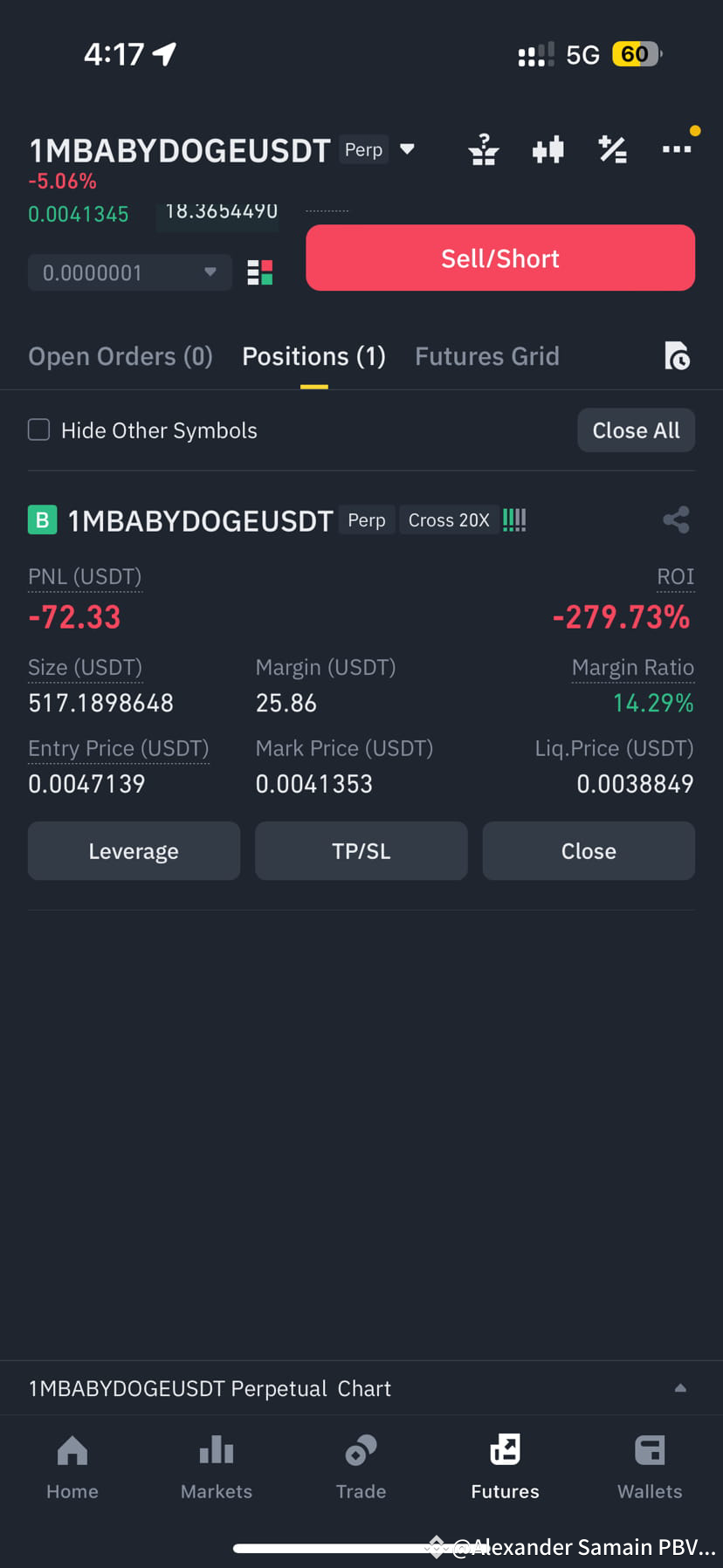Screen dimensions: 723x1568
Task: Open the more options ellipsis menu
Action: (677, 149)
